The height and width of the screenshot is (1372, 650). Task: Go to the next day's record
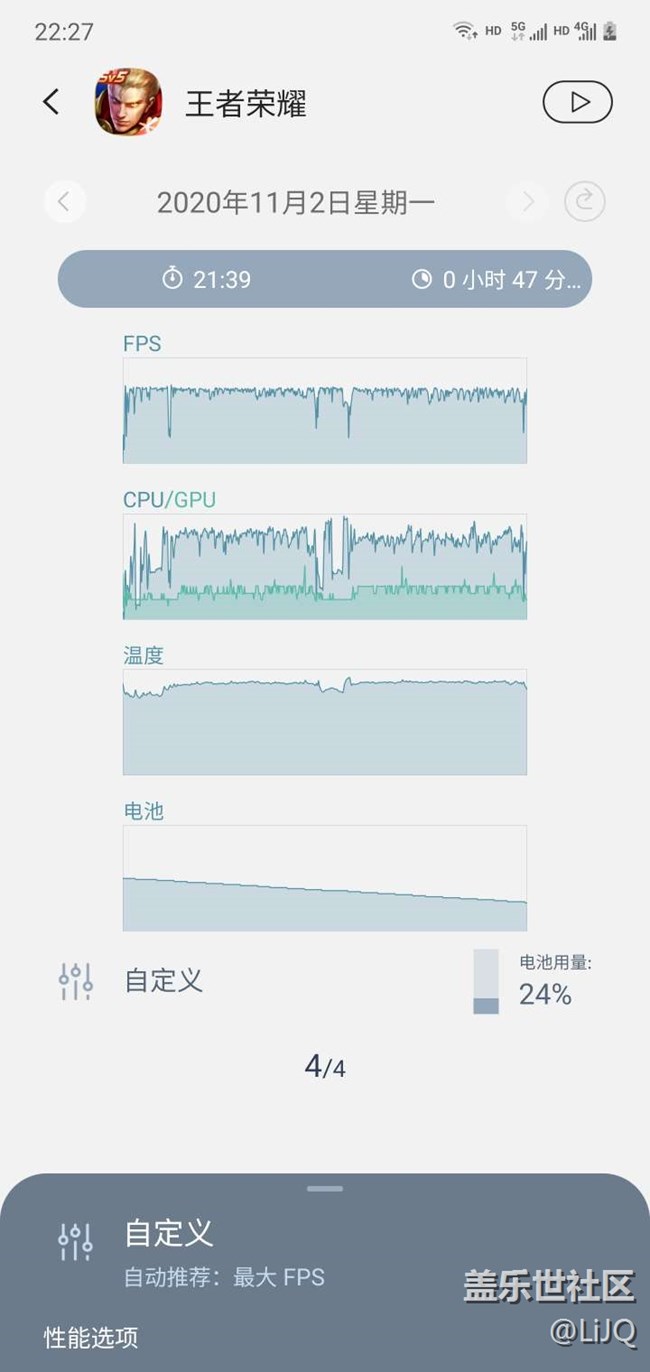pos(527,202)
